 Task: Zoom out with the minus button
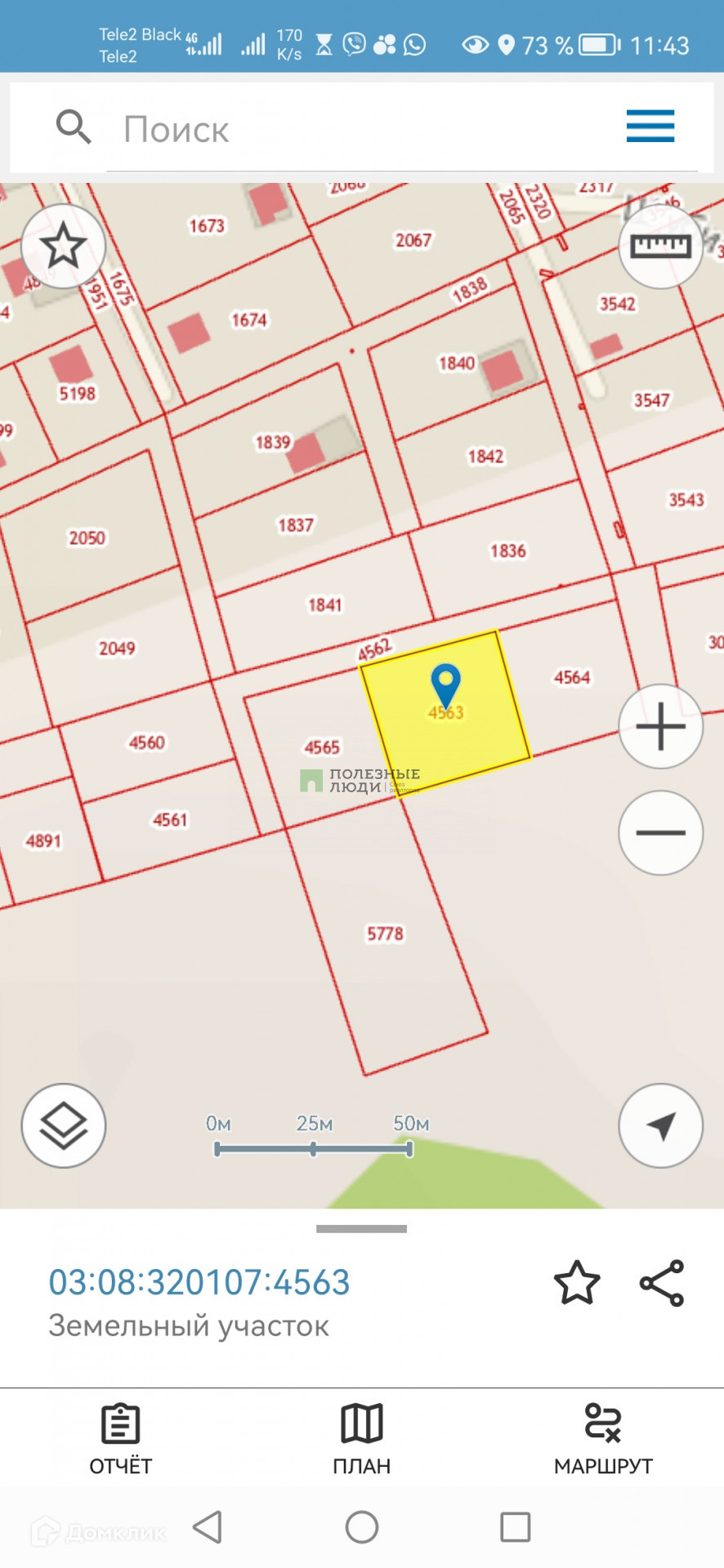tap(660, 832)
